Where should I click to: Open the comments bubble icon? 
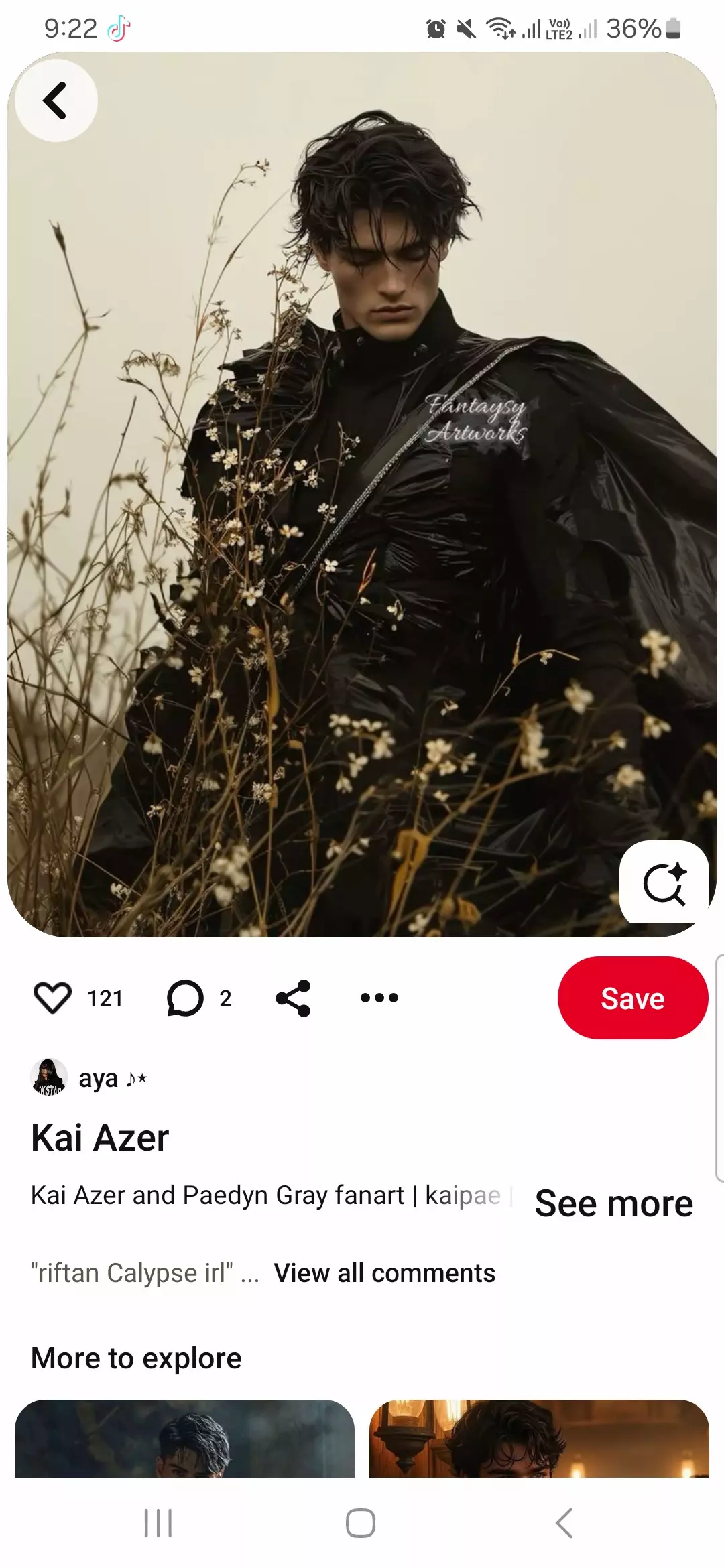(x=185, y=998)
